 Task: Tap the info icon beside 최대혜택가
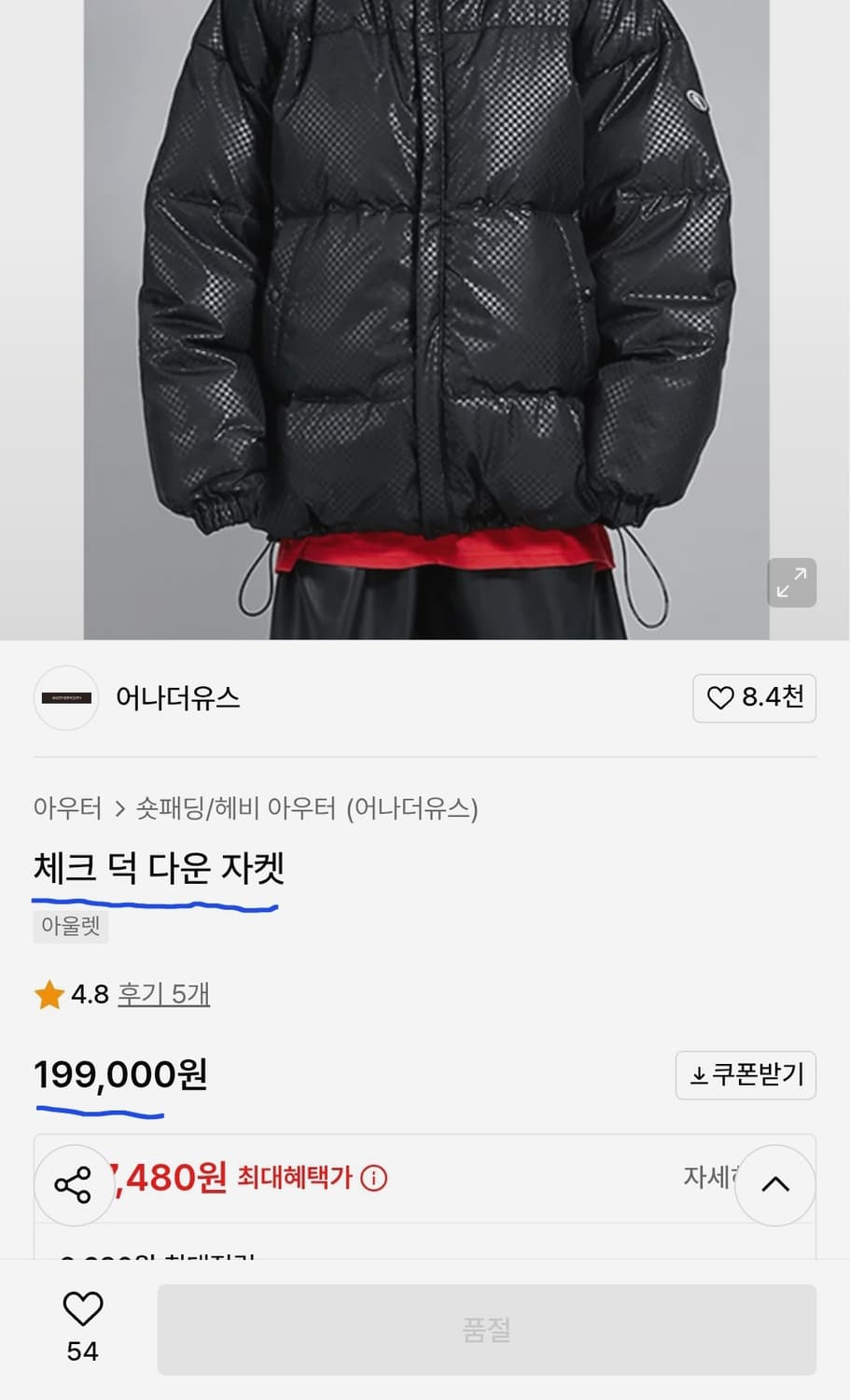point(375,1180)
